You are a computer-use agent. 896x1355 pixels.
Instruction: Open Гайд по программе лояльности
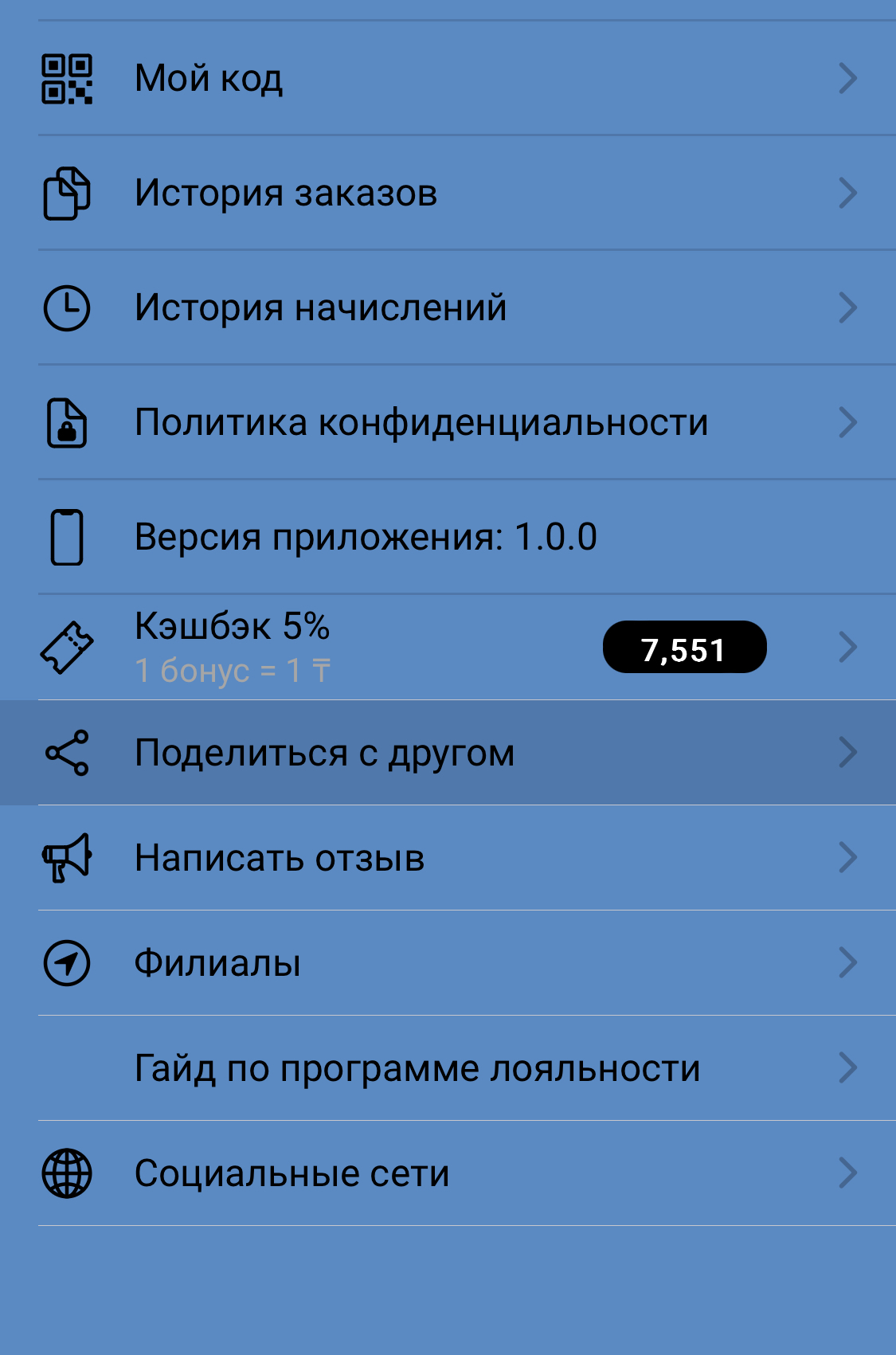tap(446, 1068)
